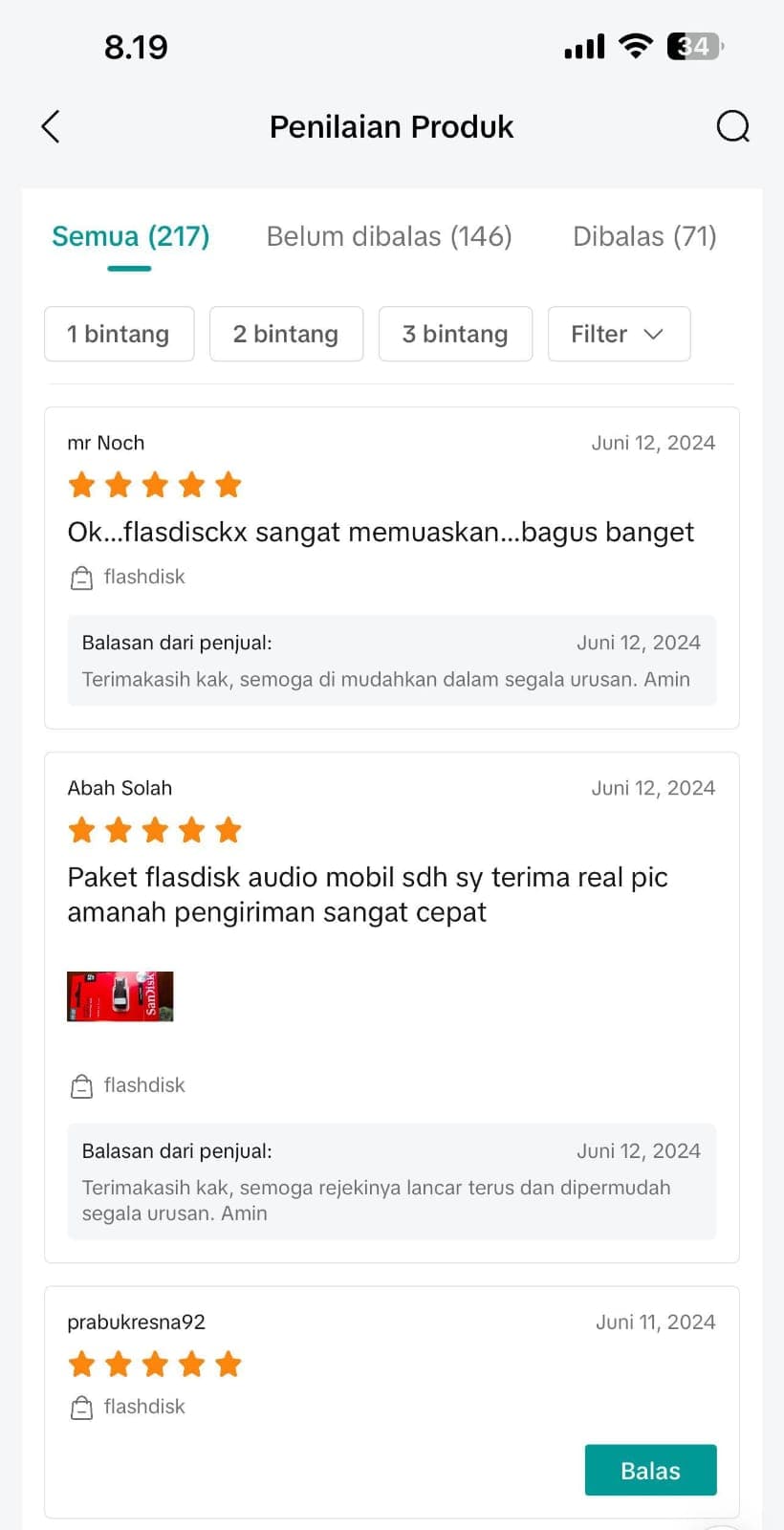Tap the battery indicator in status bar
Image resolution: width=784 pixels, height=1530 pixels.
coord(694,45)
